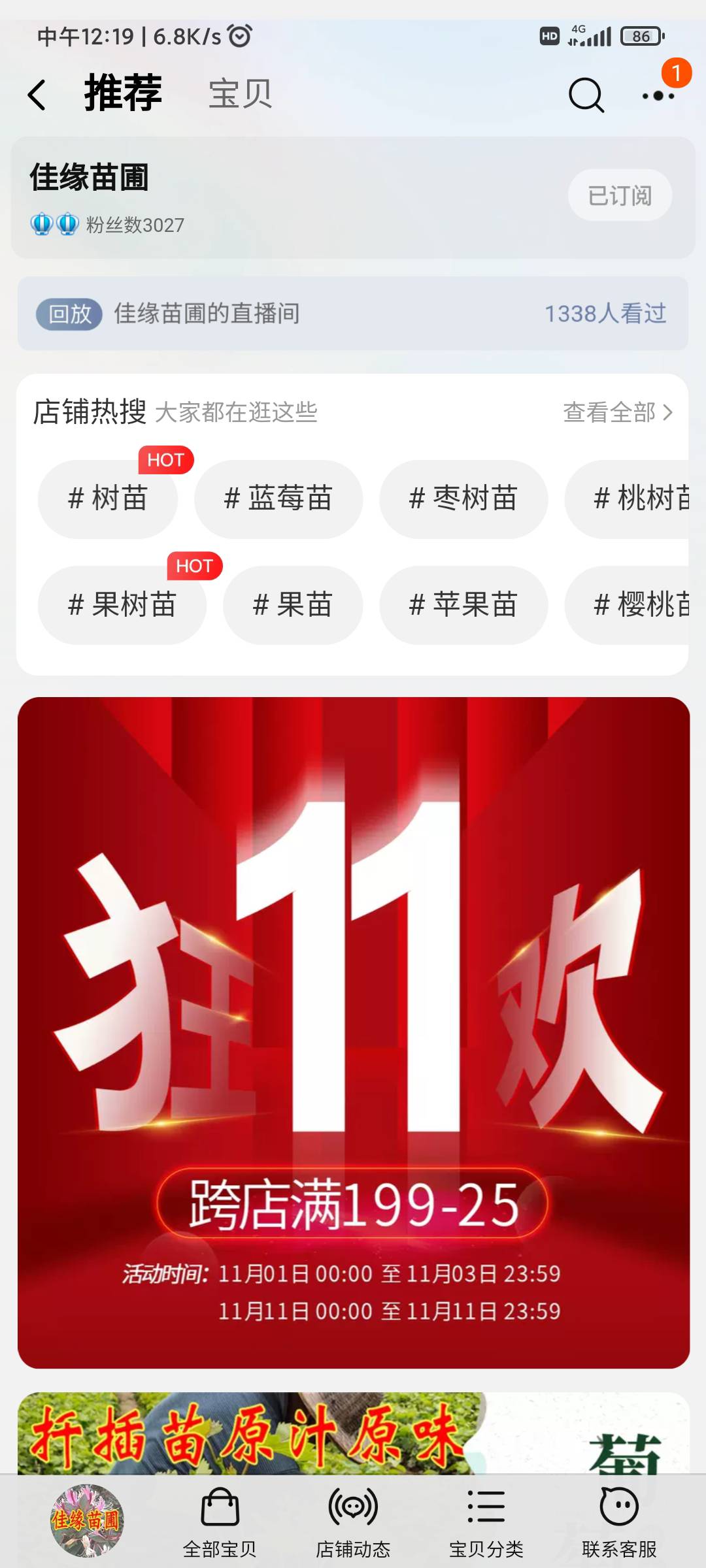
Task: Choose the # 苹果苗 chip
Action: (463, 605)
